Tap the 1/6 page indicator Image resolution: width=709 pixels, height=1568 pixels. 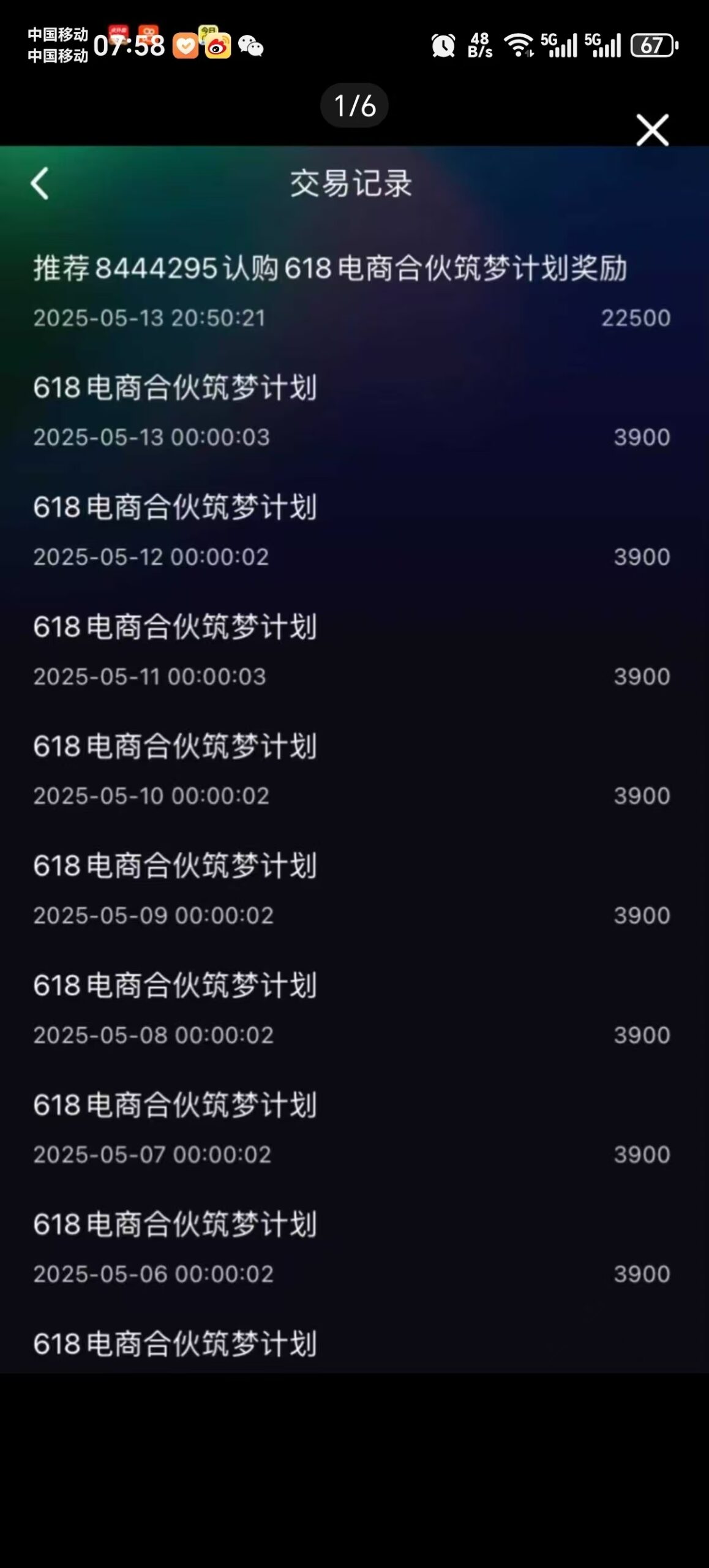pos(354,105)
